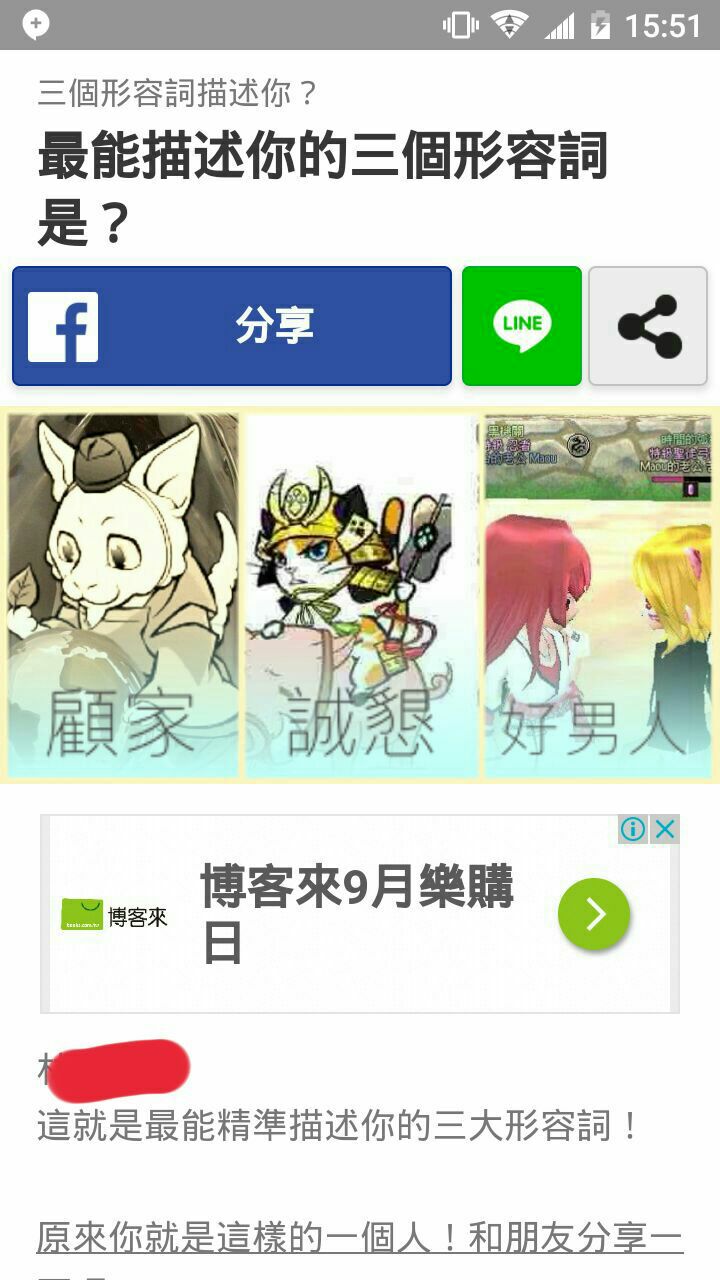
Task: Share the result on Facebook
Action: click(x=232, y=326)
